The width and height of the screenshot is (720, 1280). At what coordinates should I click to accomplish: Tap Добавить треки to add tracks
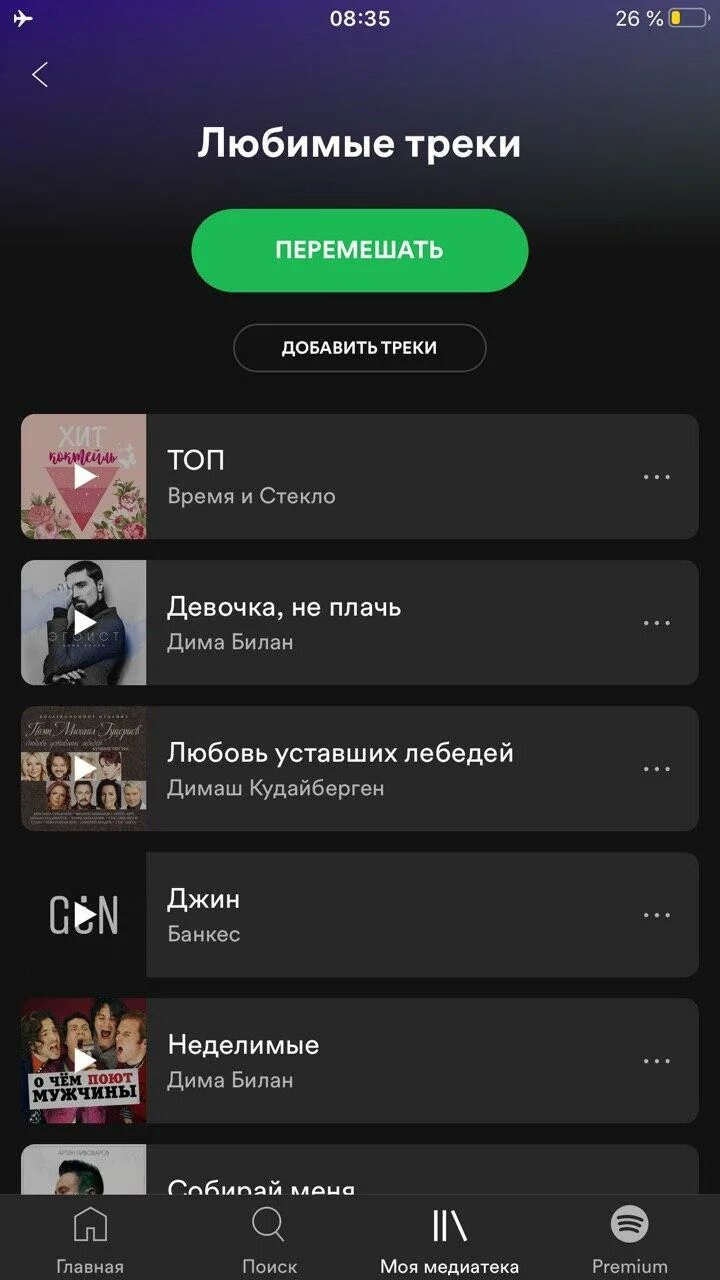(x=360, y=348)
